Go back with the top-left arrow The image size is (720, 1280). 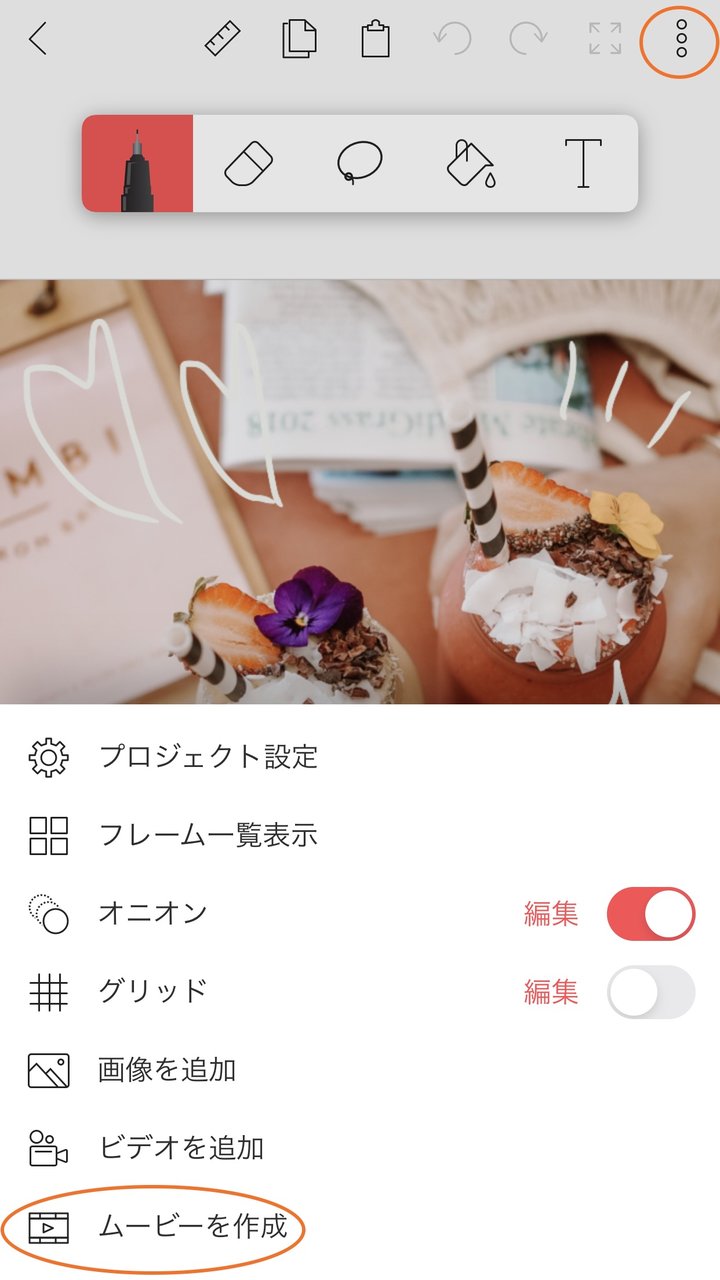click(38, 39)
